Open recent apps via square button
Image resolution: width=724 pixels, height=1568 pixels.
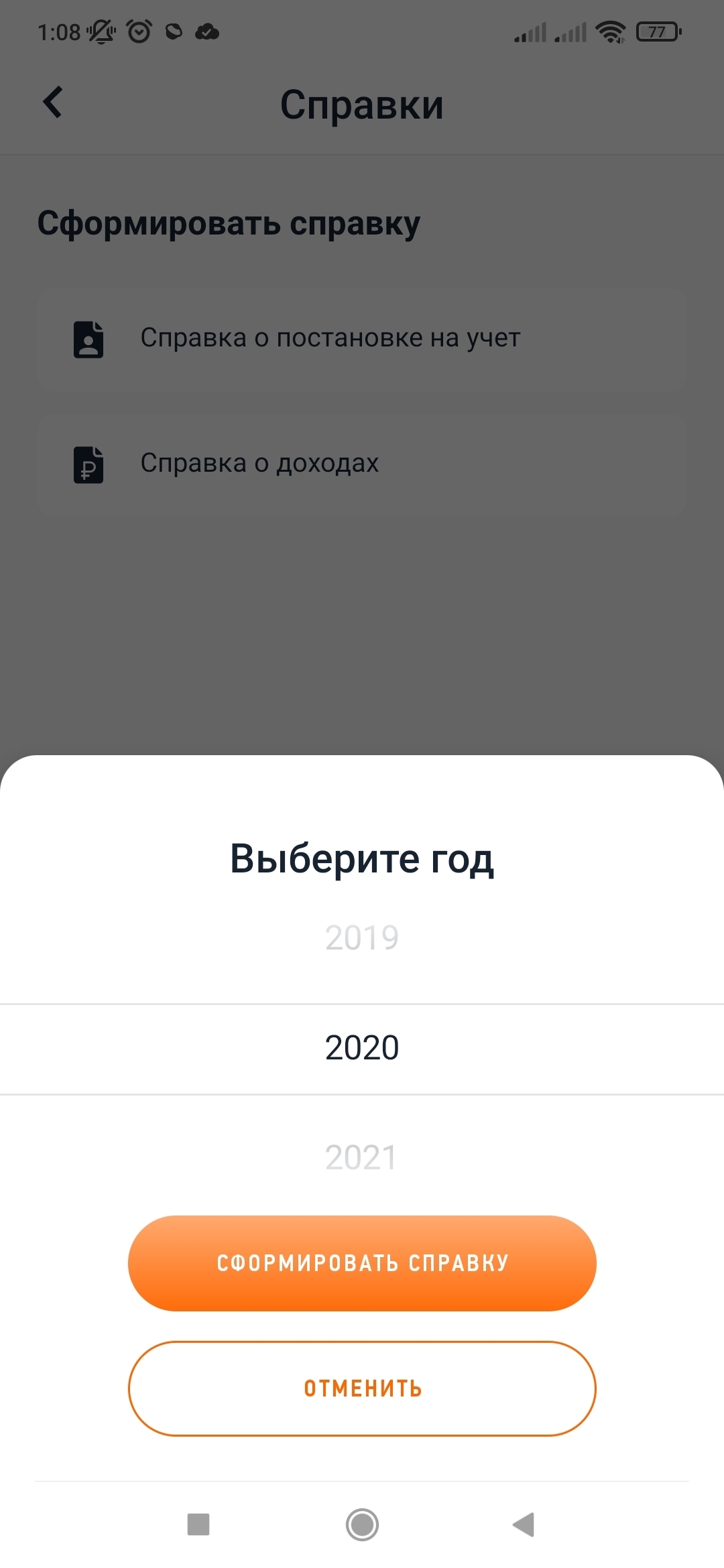[x=198, y=1524]
